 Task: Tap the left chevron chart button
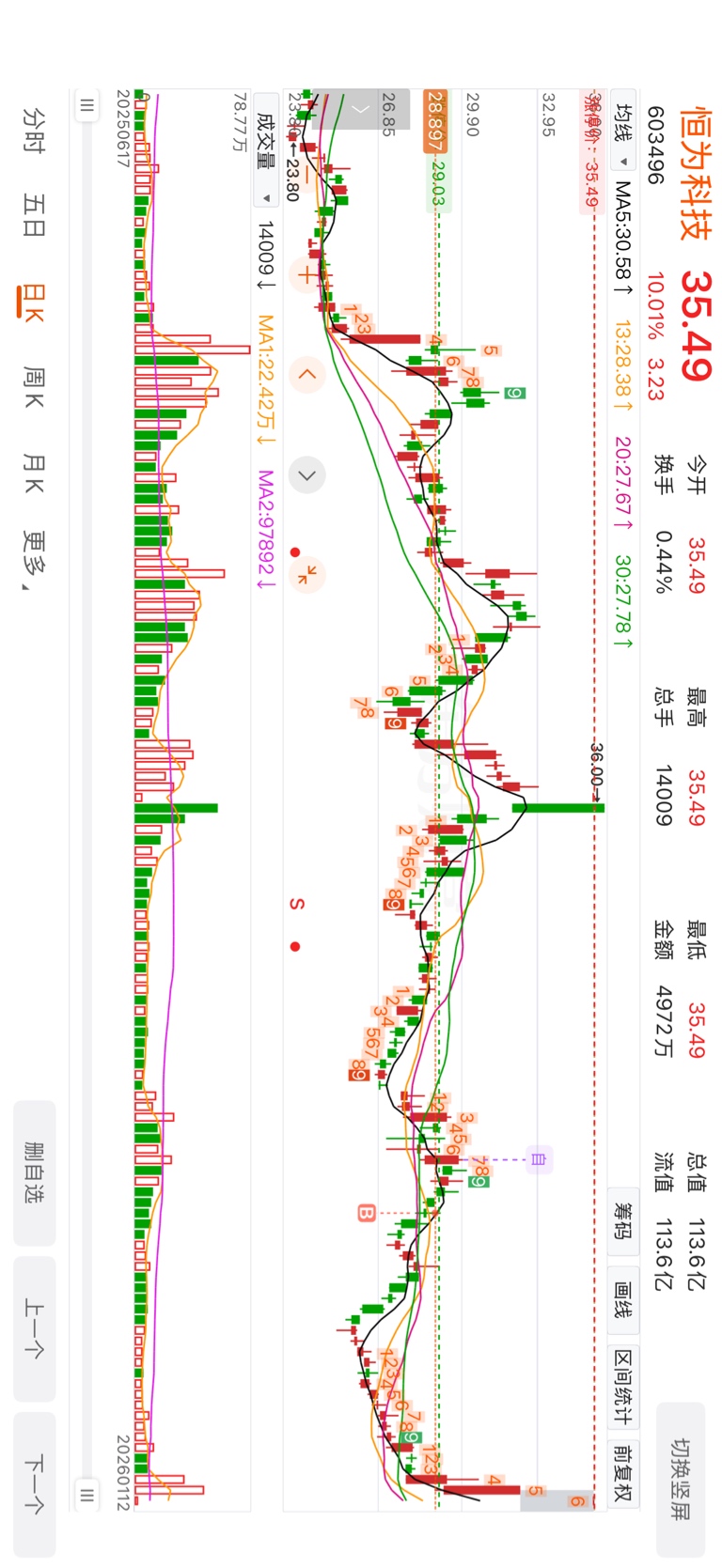click(x=306, y=375)
